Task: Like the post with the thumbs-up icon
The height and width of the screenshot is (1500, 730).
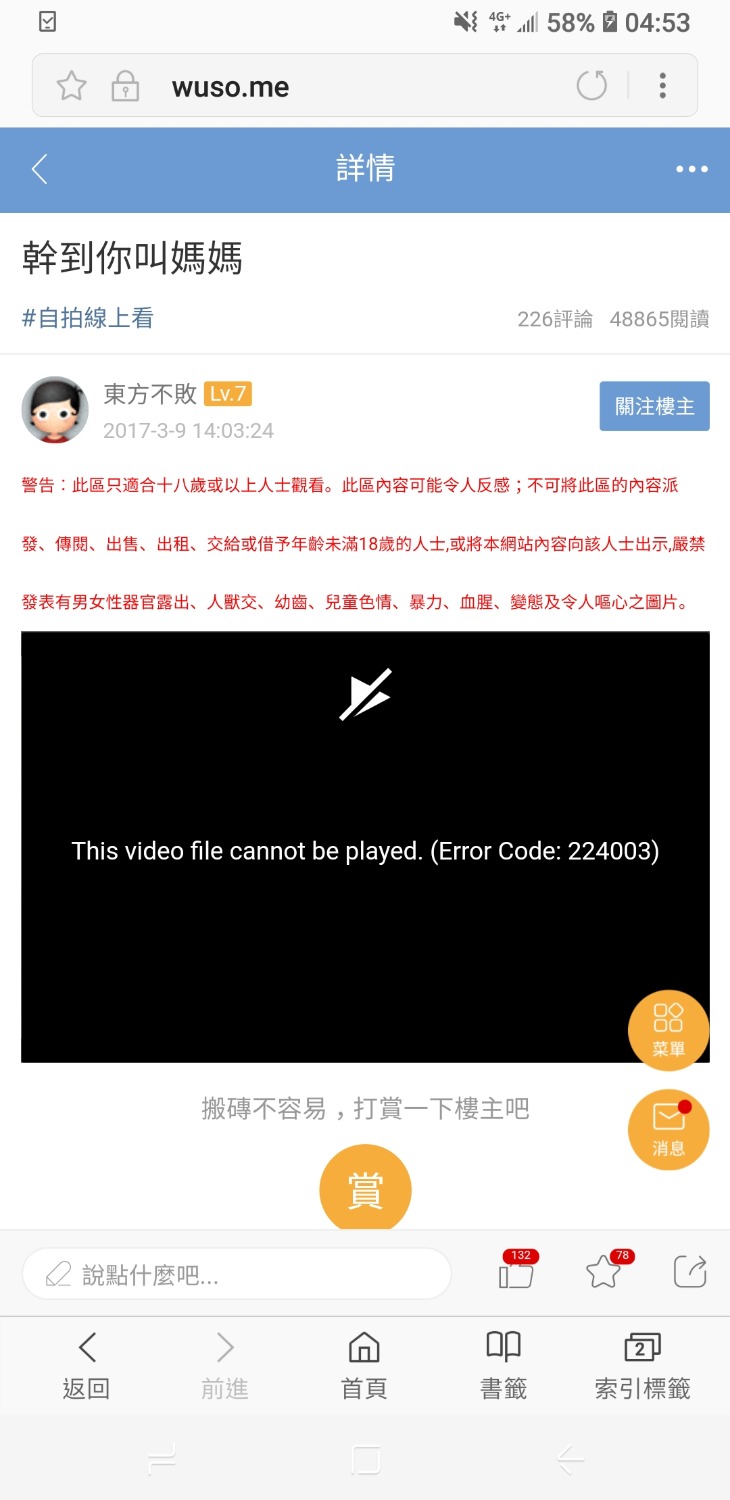Action: (x=516, y=1273)
